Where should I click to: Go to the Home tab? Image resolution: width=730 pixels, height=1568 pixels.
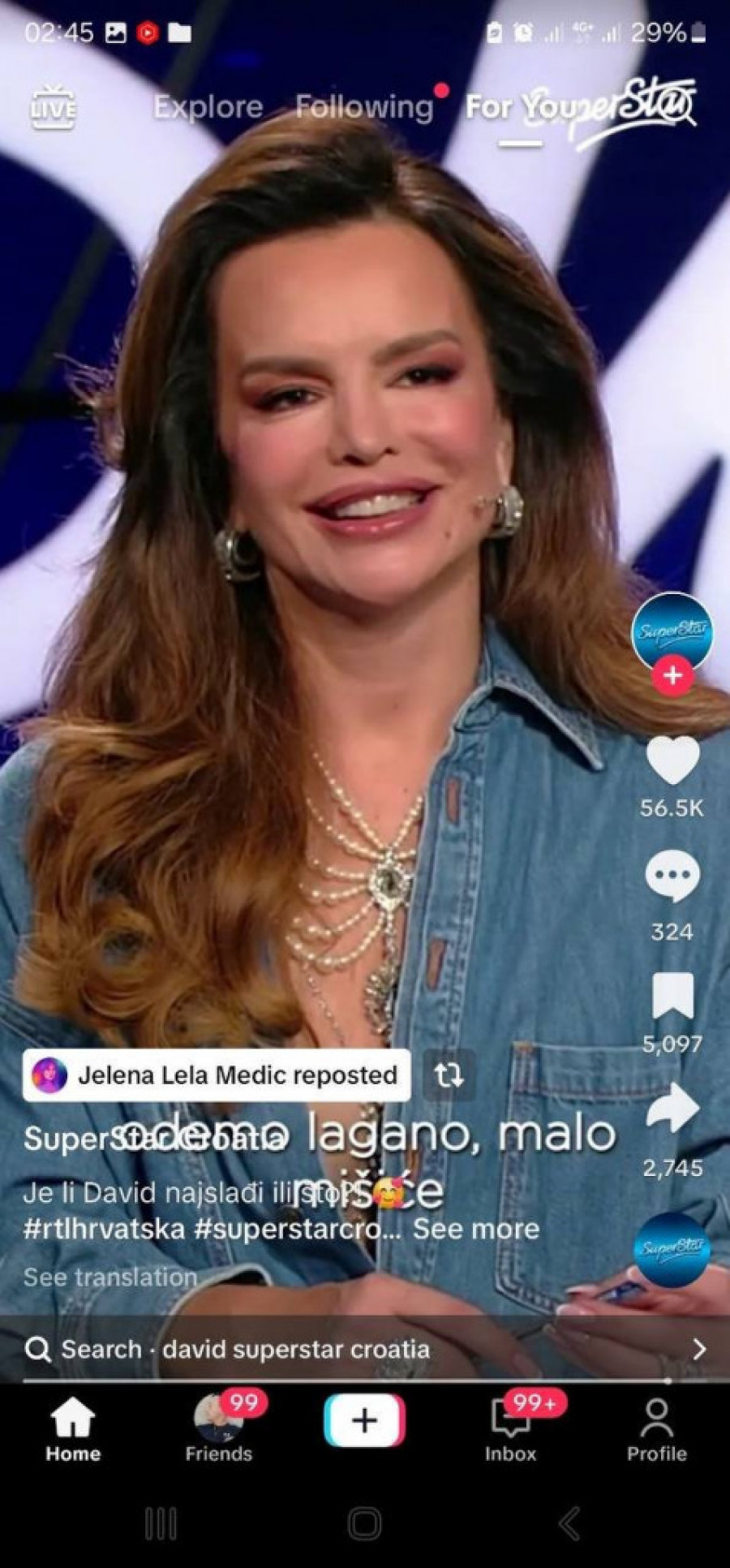(73, 1430)
